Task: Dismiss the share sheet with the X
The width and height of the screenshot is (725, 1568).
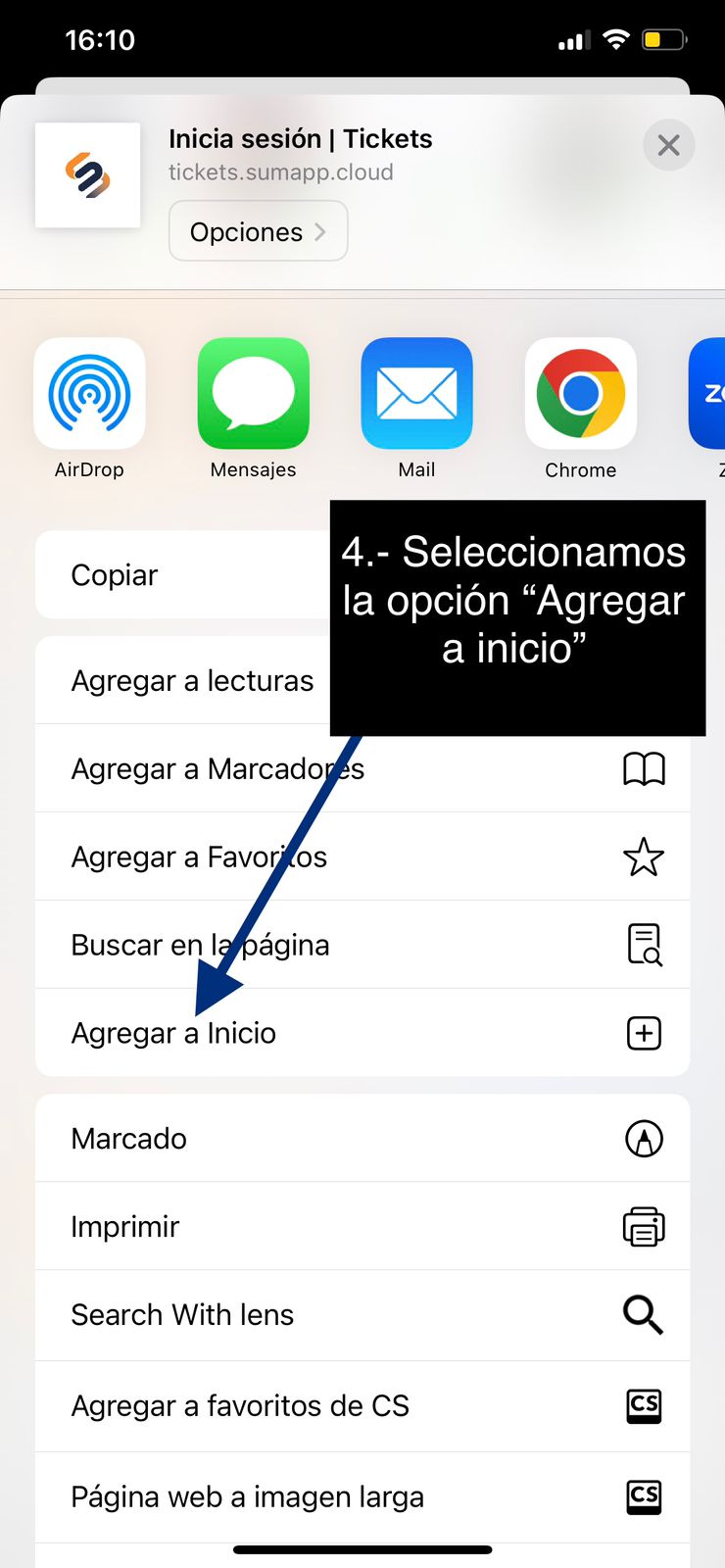Action: [x=668, y=144]
